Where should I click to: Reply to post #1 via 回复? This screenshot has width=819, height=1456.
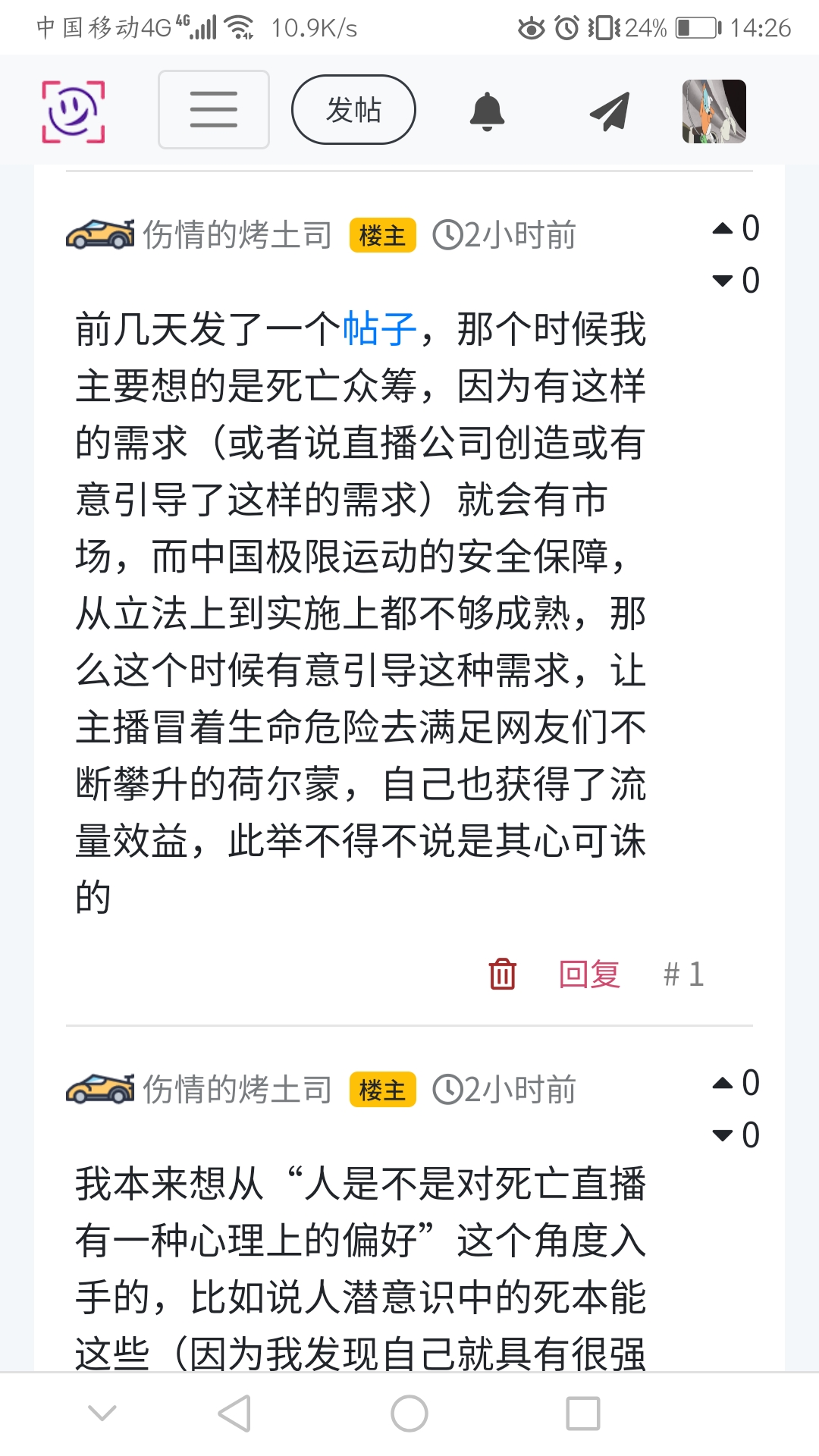point(589,974)
